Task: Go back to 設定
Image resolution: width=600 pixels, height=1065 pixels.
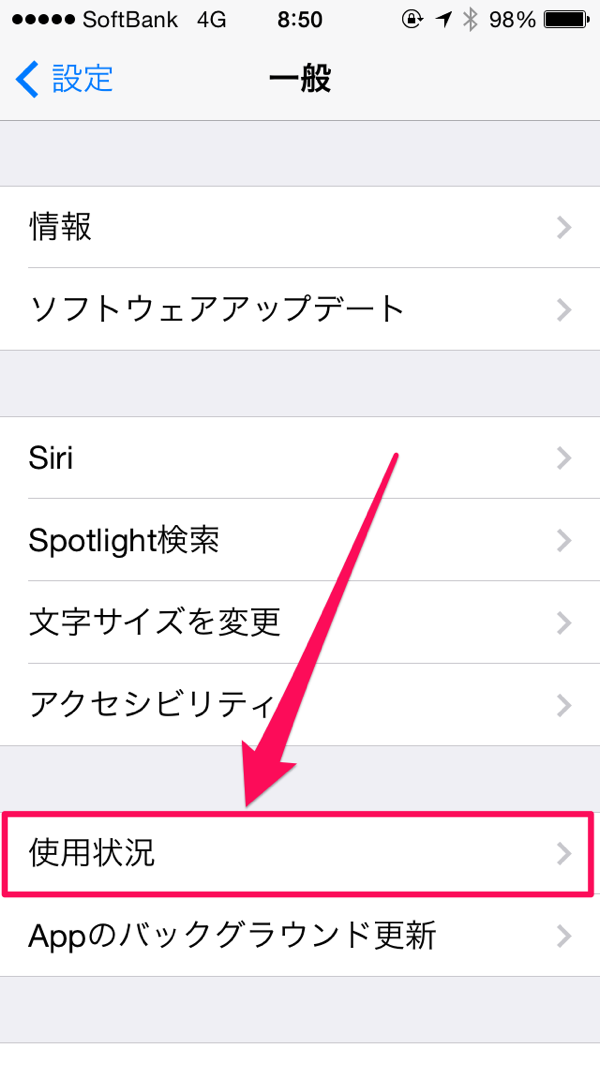Action: [x=64, y=79]
